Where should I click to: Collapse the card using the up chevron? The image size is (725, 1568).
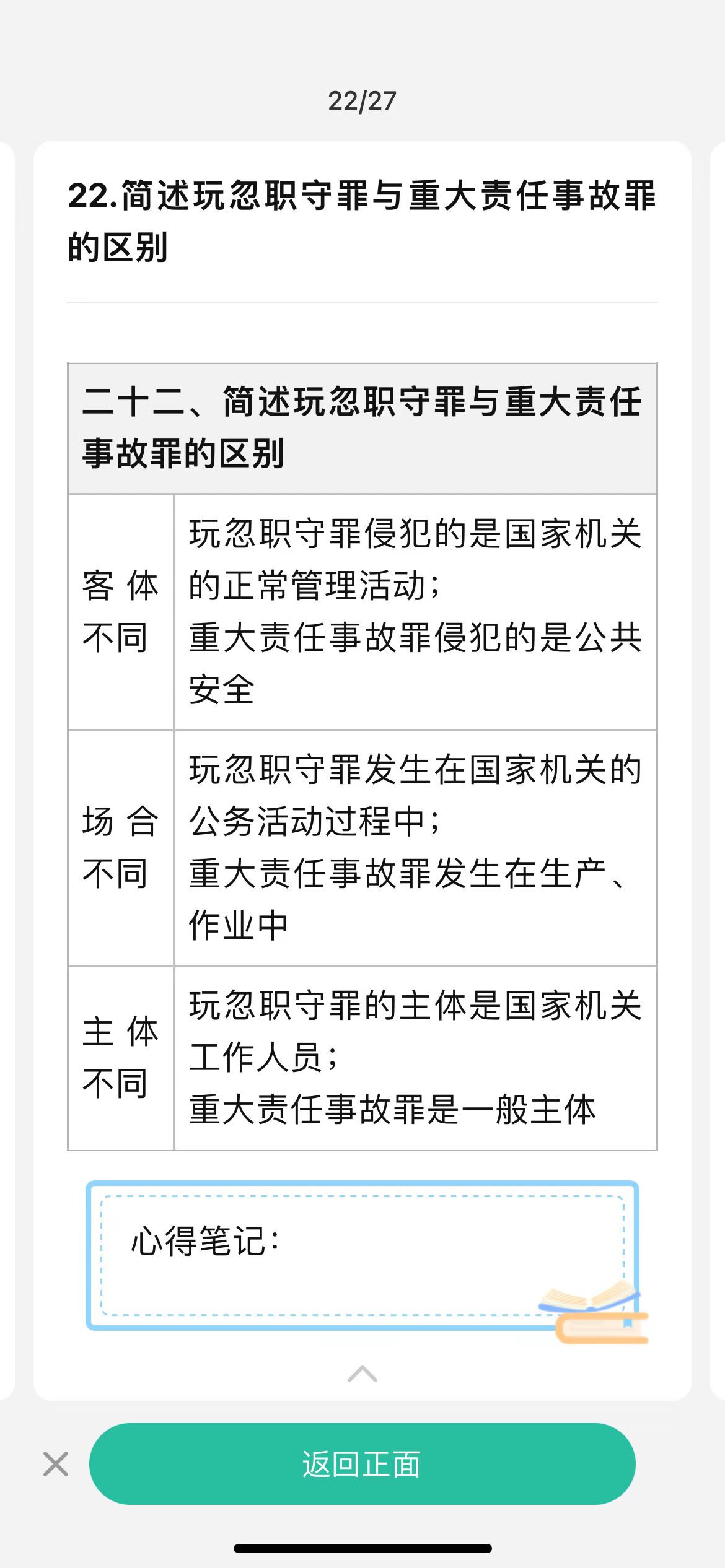[362, 1374]
